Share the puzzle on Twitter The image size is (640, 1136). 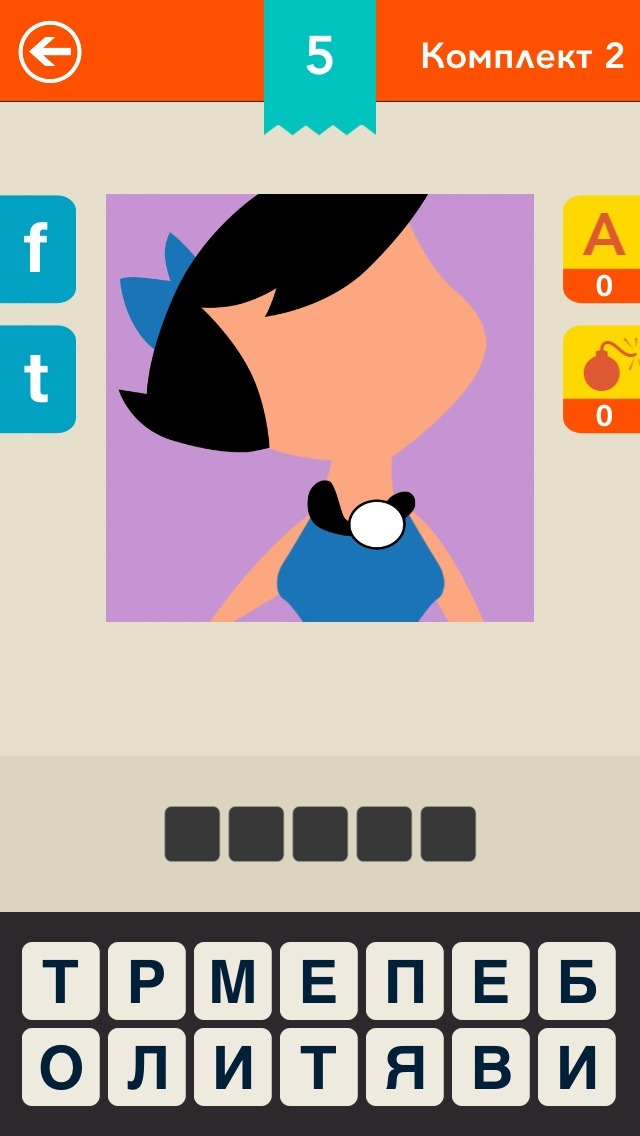coord(37,379)
